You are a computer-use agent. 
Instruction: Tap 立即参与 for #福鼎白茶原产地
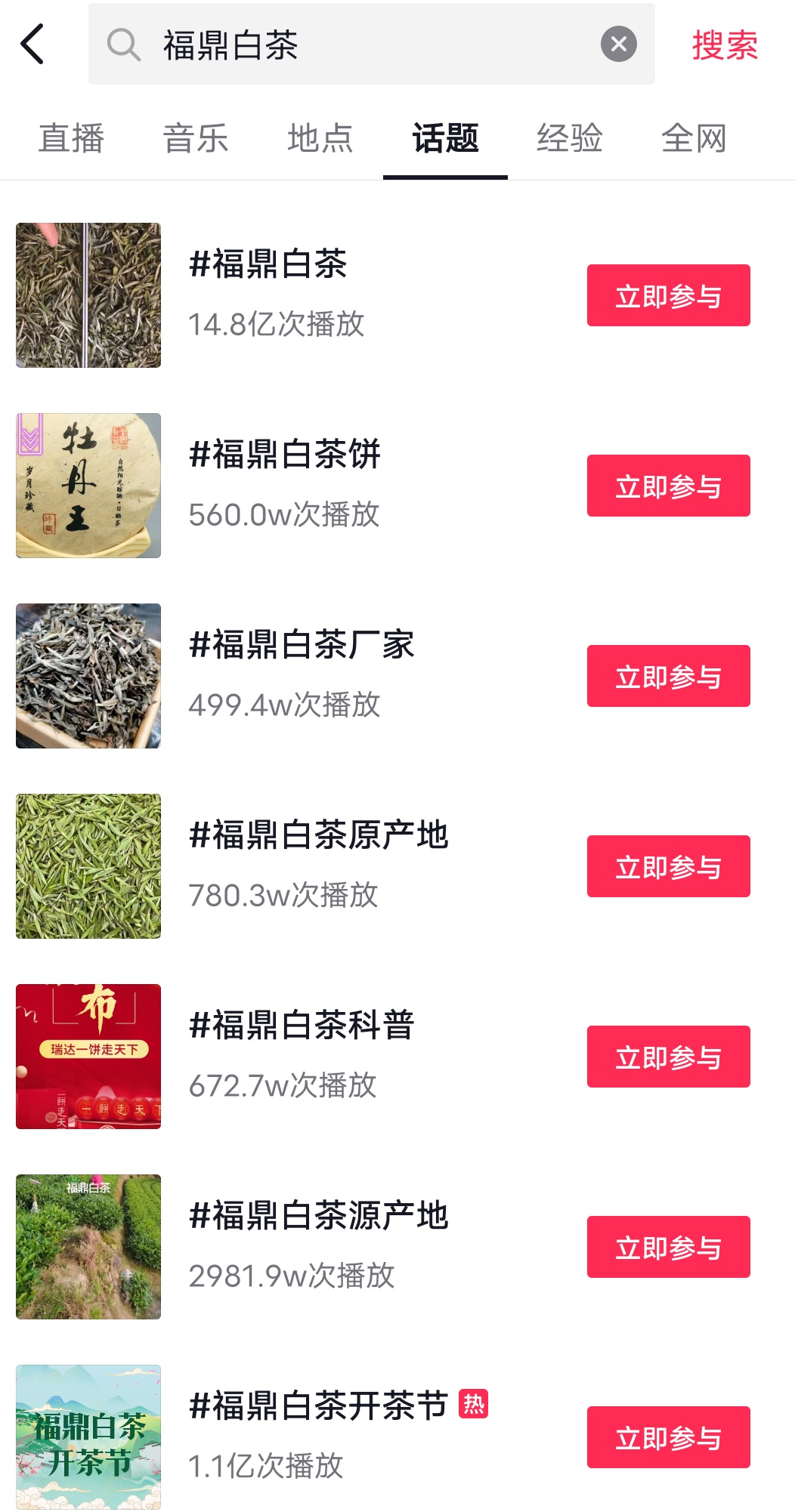tap(668, 866)
